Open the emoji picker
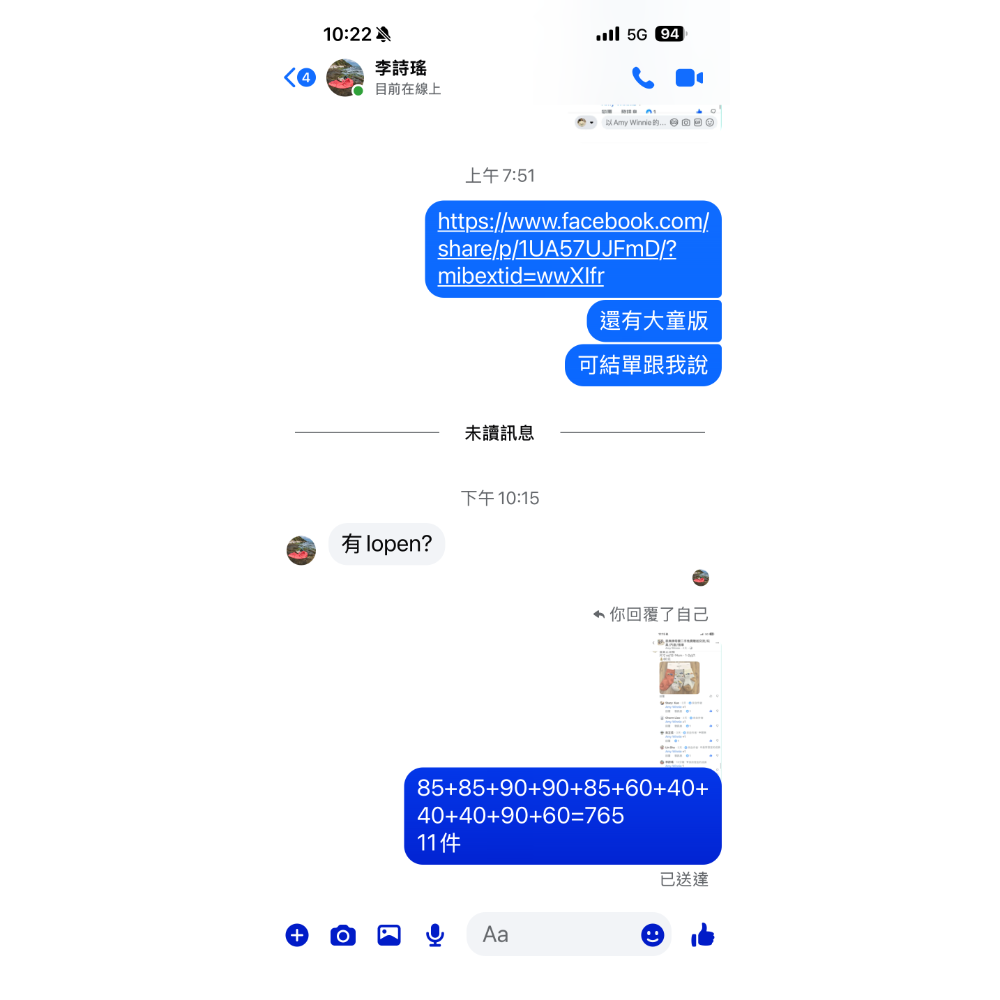Image resolution: width=1000 pixels, height=1000 pixels. click(x=652, y=935)
